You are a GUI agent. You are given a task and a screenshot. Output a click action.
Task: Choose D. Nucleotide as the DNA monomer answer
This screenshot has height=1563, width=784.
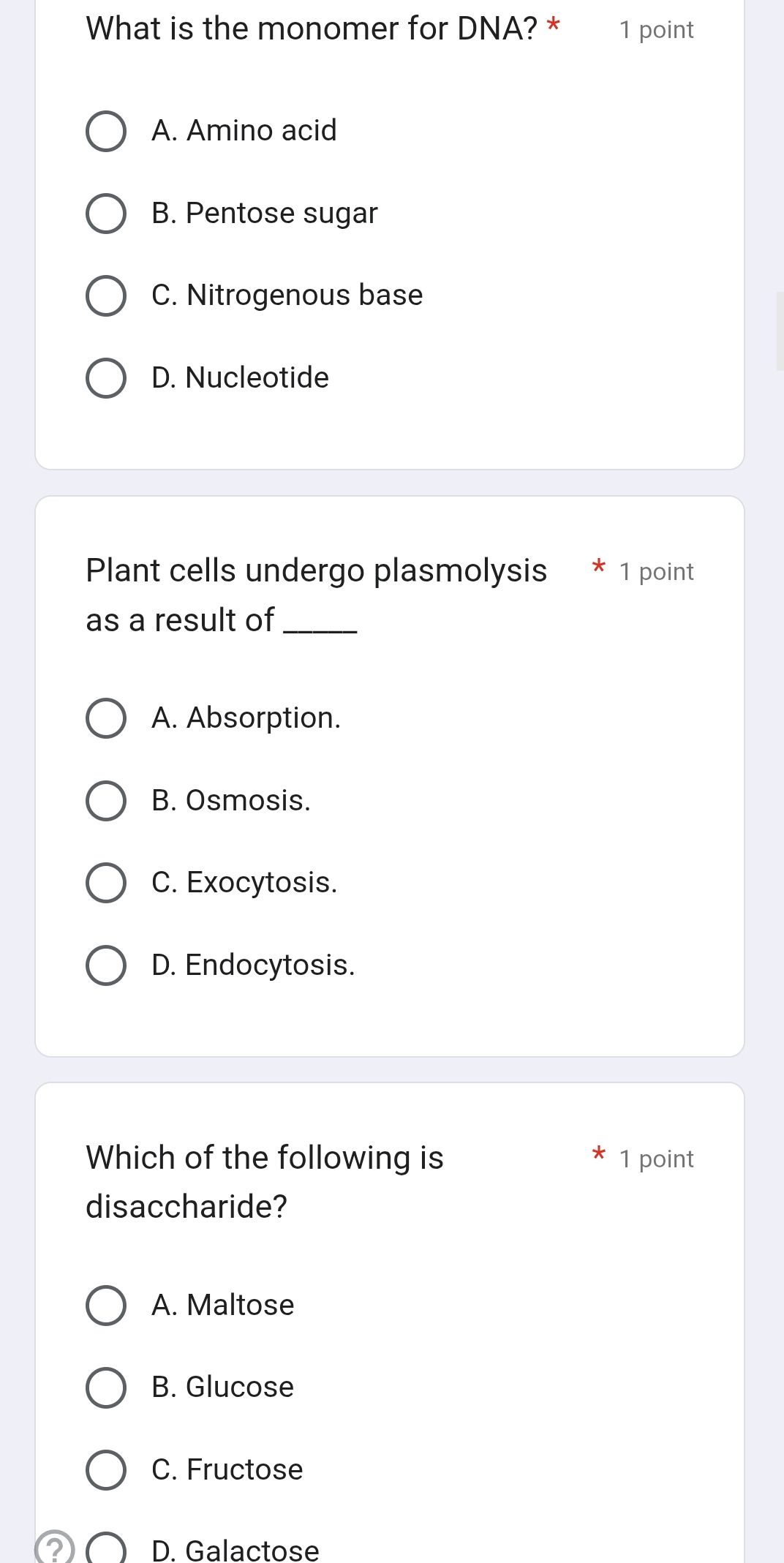106,377
